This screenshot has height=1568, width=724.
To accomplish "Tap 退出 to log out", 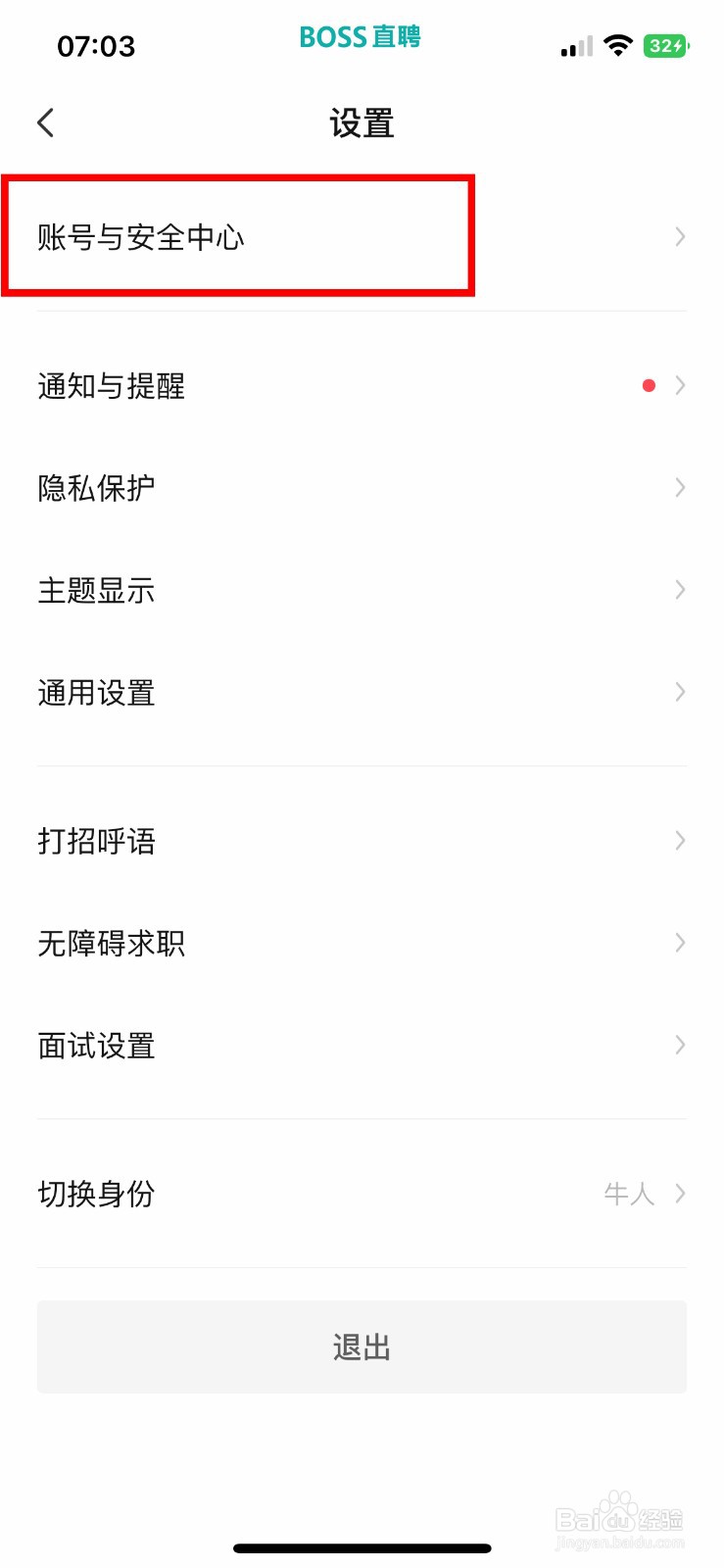I will point(362,1347).
